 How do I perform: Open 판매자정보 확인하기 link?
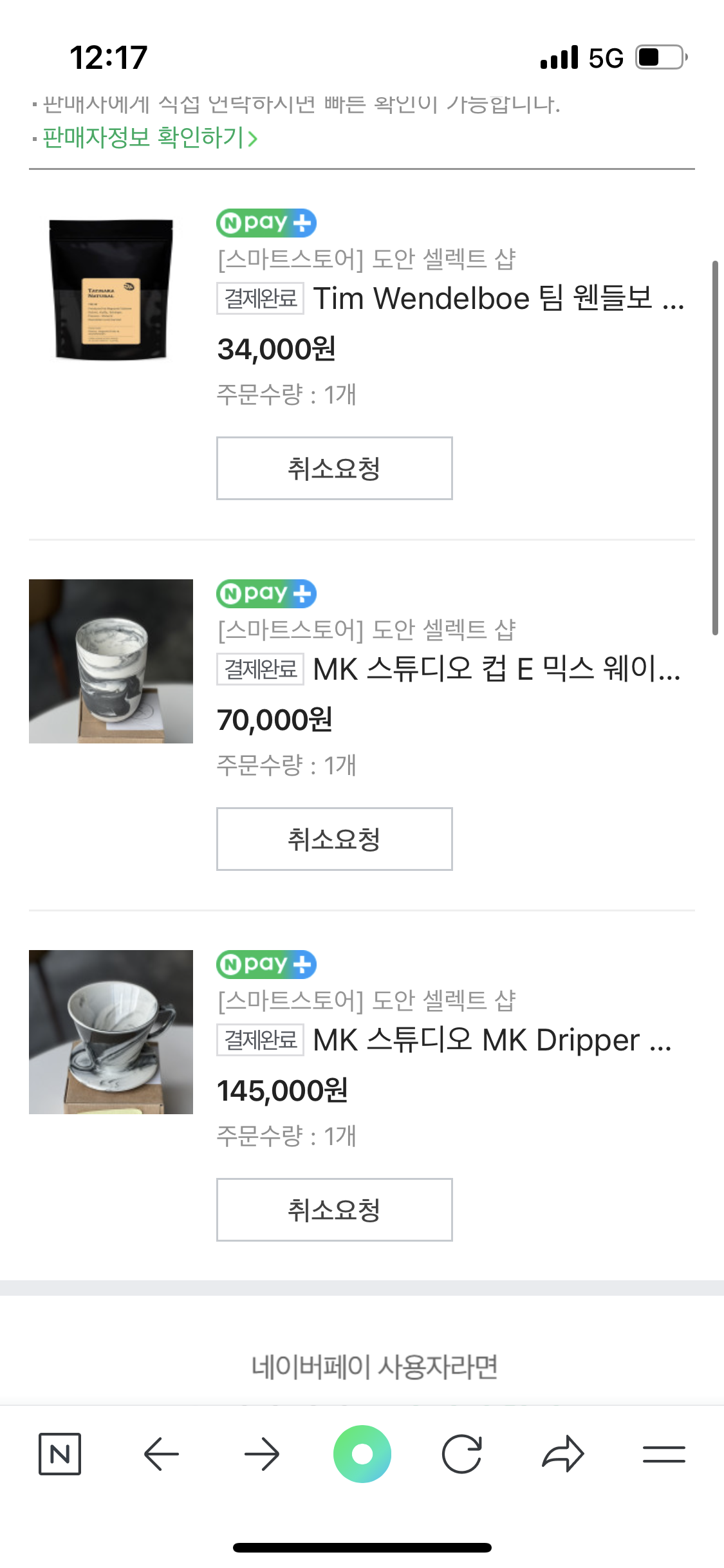[142, 138]
